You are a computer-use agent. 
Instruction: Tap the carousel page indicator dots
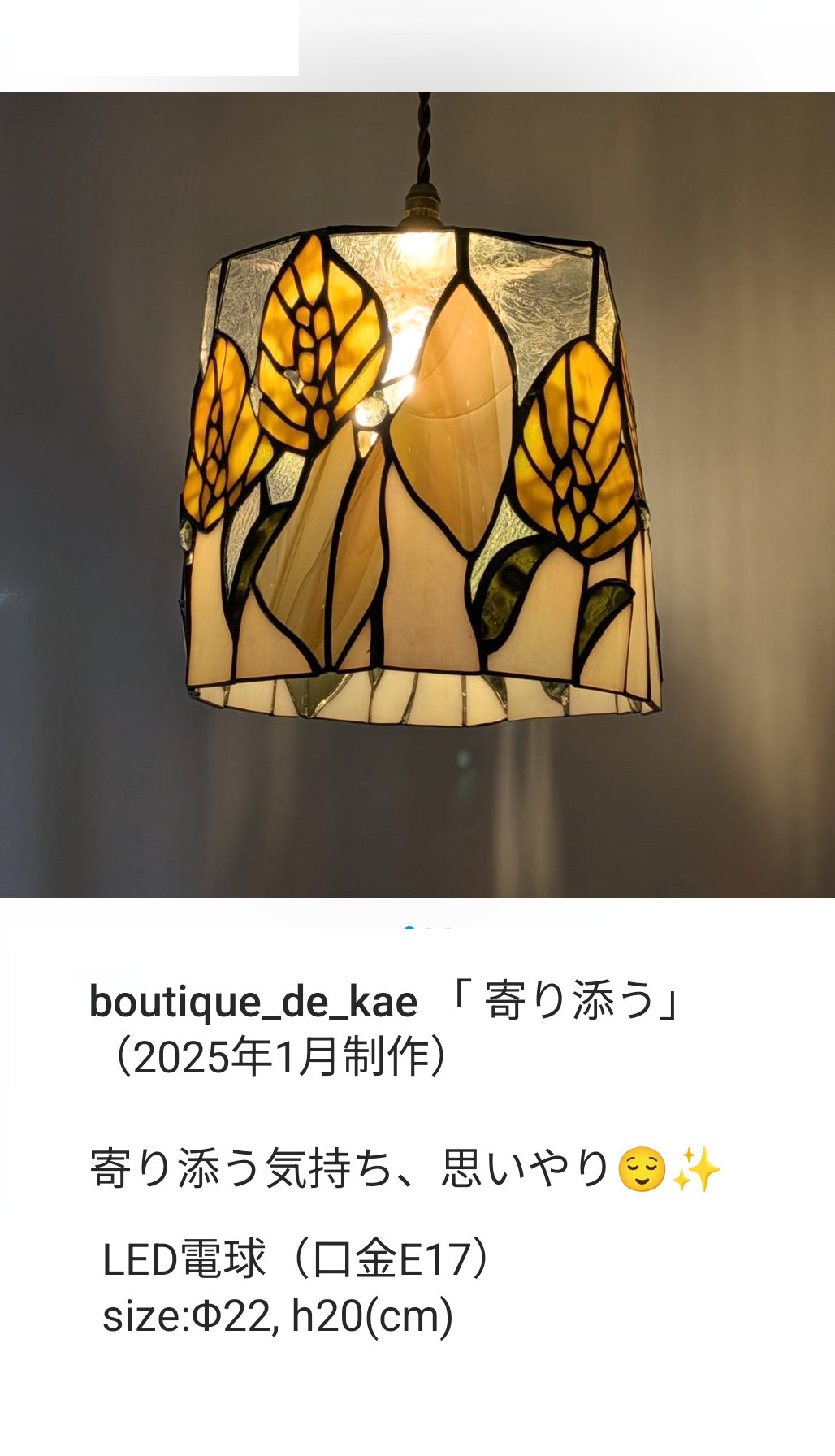pyautogui.click(x=428, y=928)
